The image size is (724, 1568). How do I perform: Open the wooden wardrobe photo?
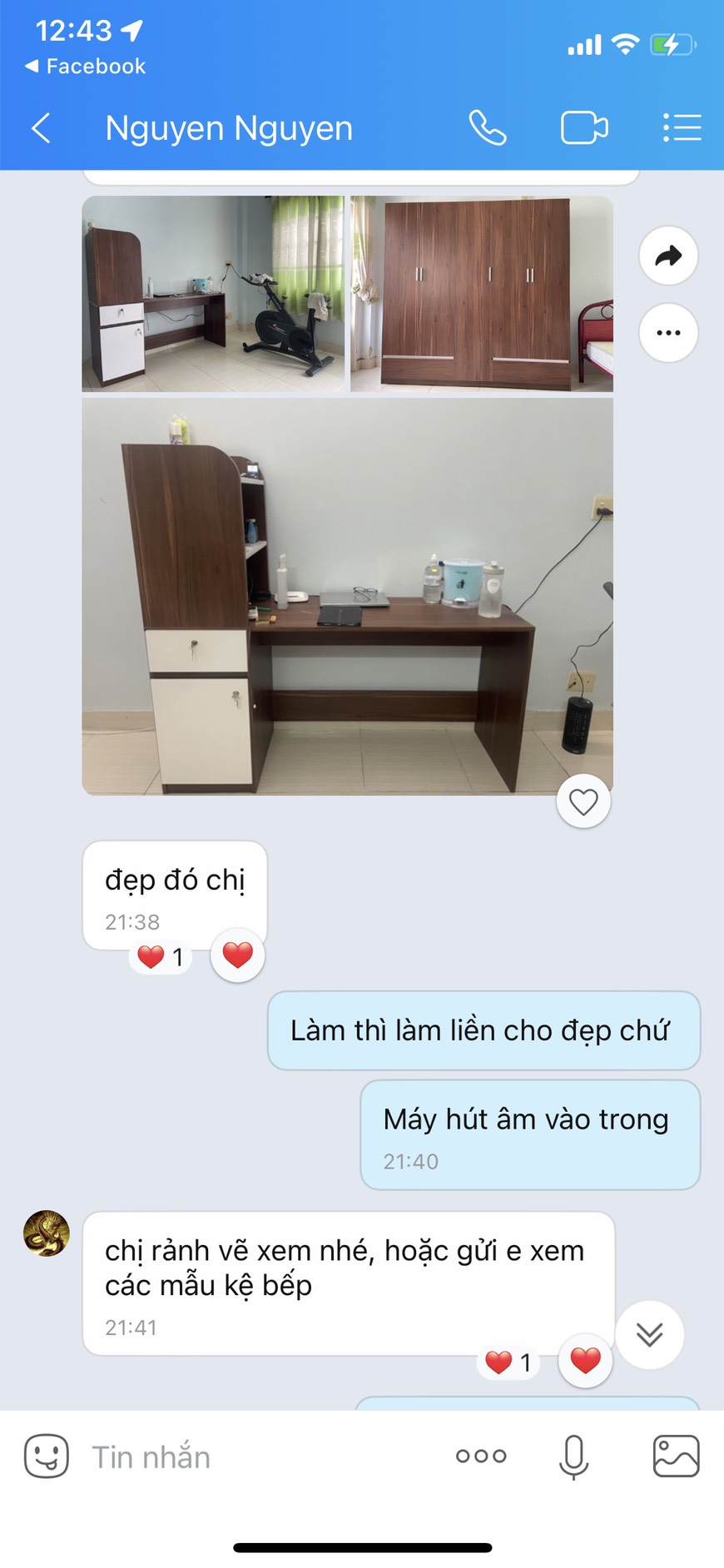tap(482, 294)
